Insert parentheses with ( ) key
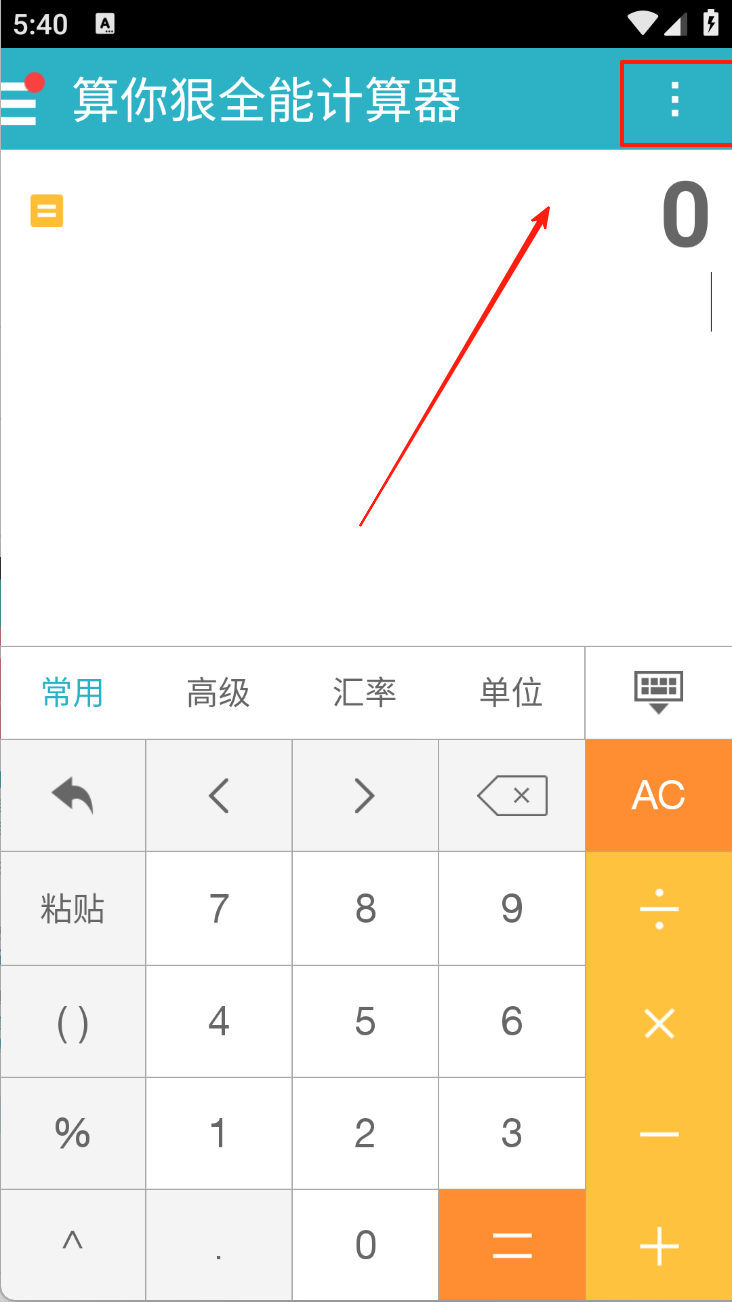The image size is (732, 1302). (73, 1022)
